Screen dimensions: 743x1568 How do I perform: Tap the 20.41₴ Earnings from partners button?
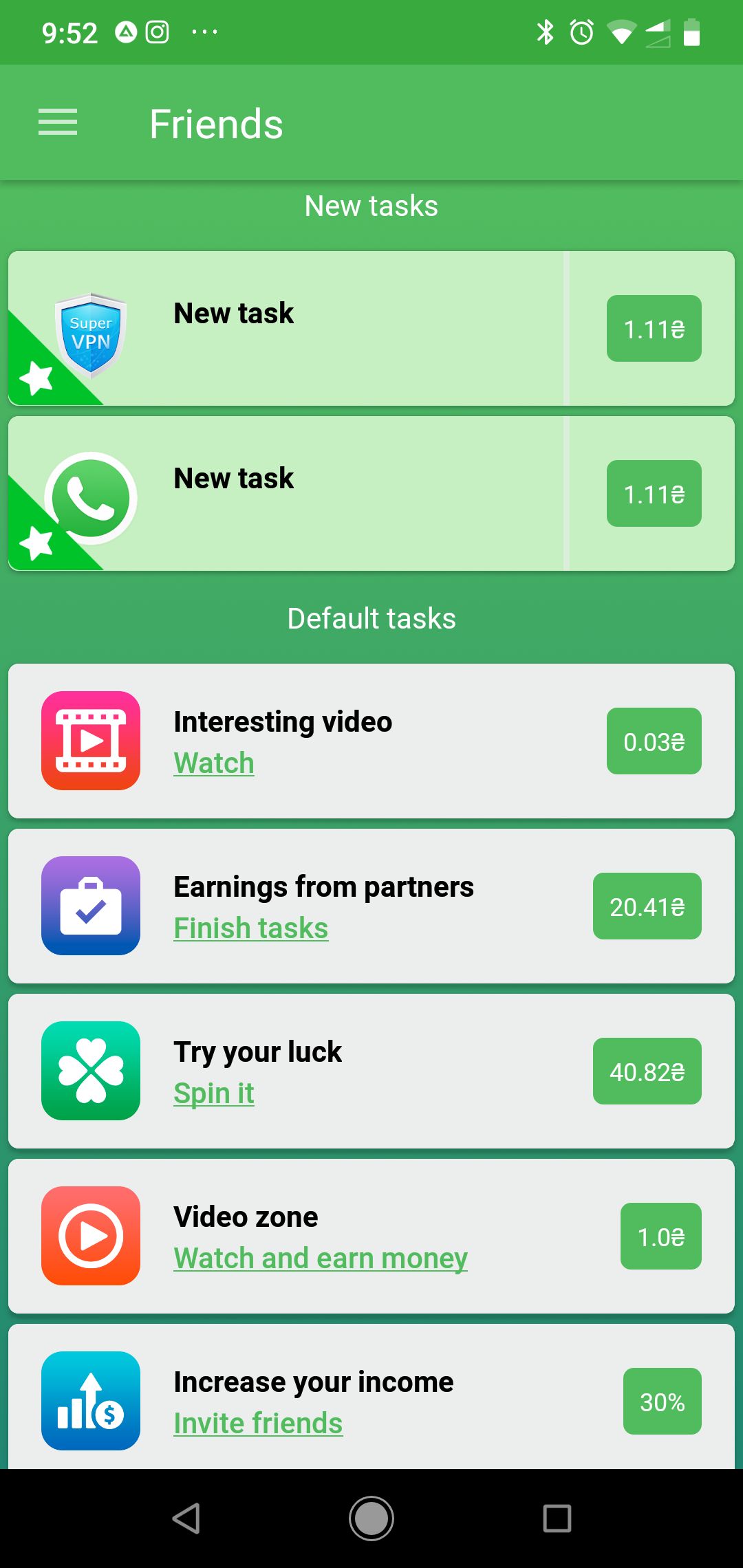(647, 906)
